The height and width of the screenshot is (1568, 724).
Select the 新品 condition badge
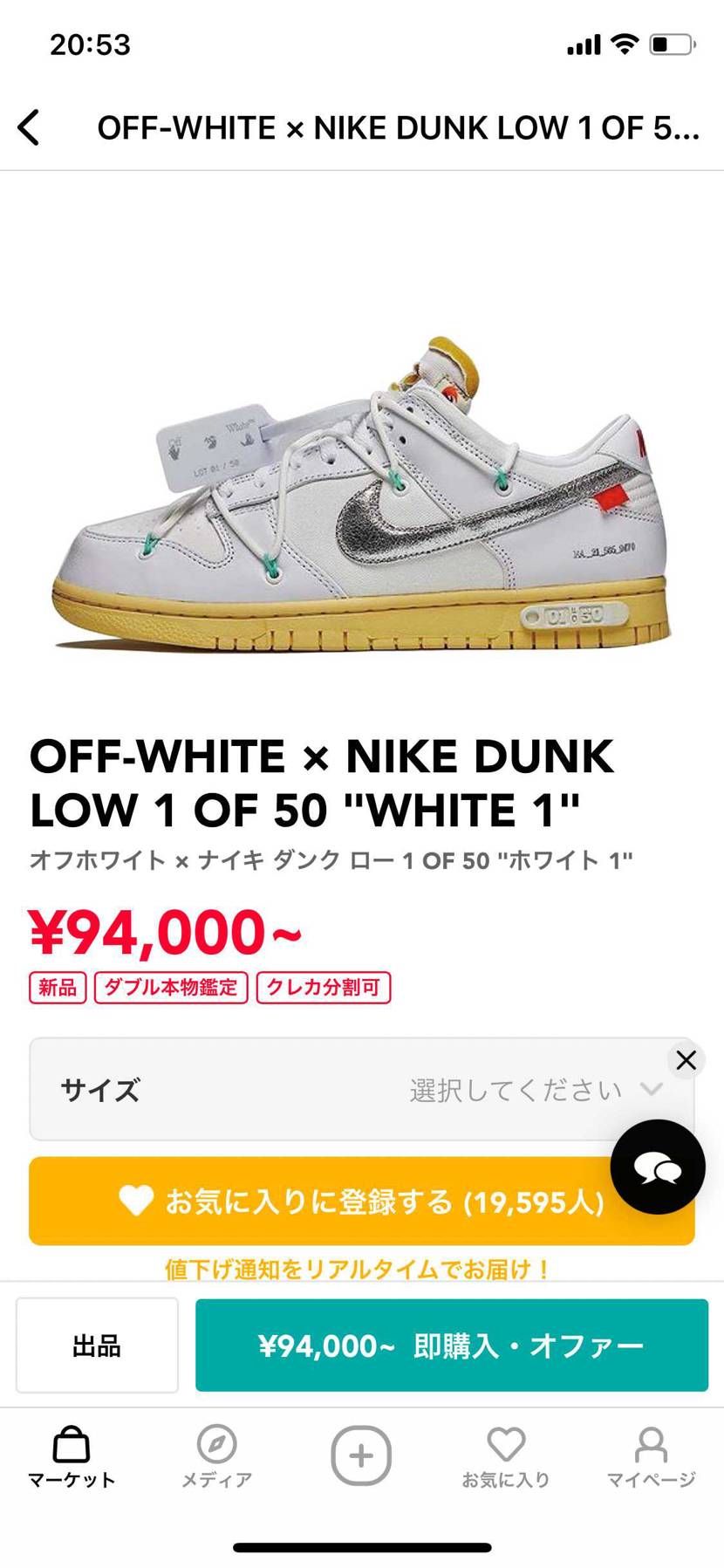pyautogui.click(x=57, y=989)
